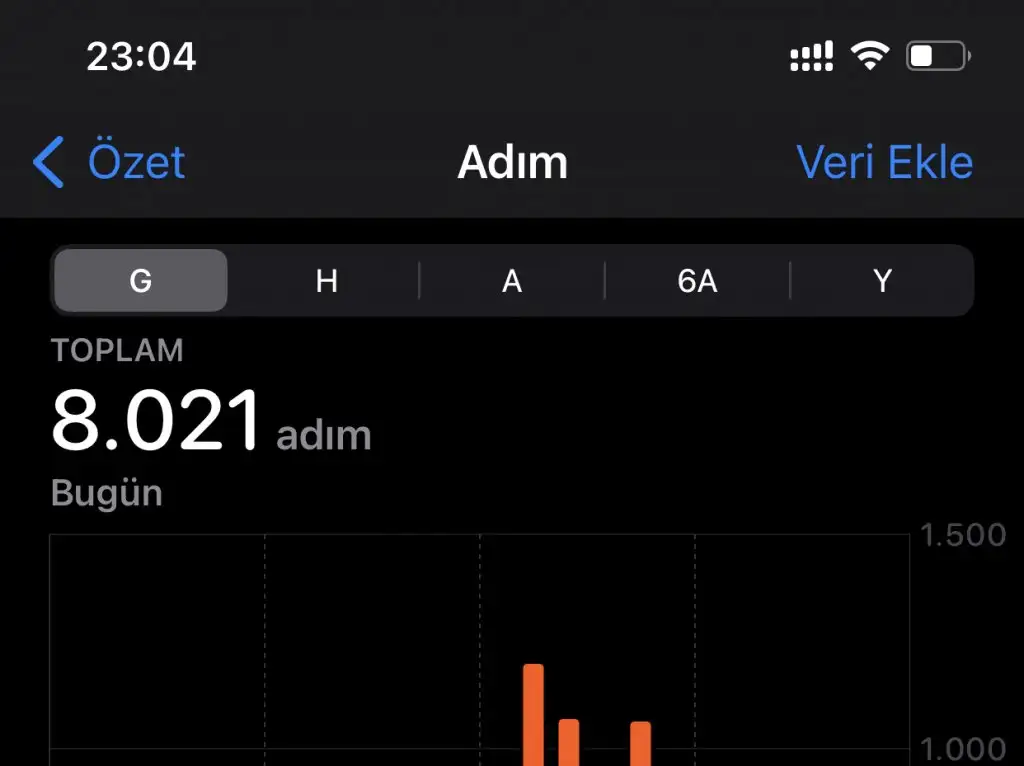Switch to the A monthly view
1024x766 pixels.
[512, 281]
